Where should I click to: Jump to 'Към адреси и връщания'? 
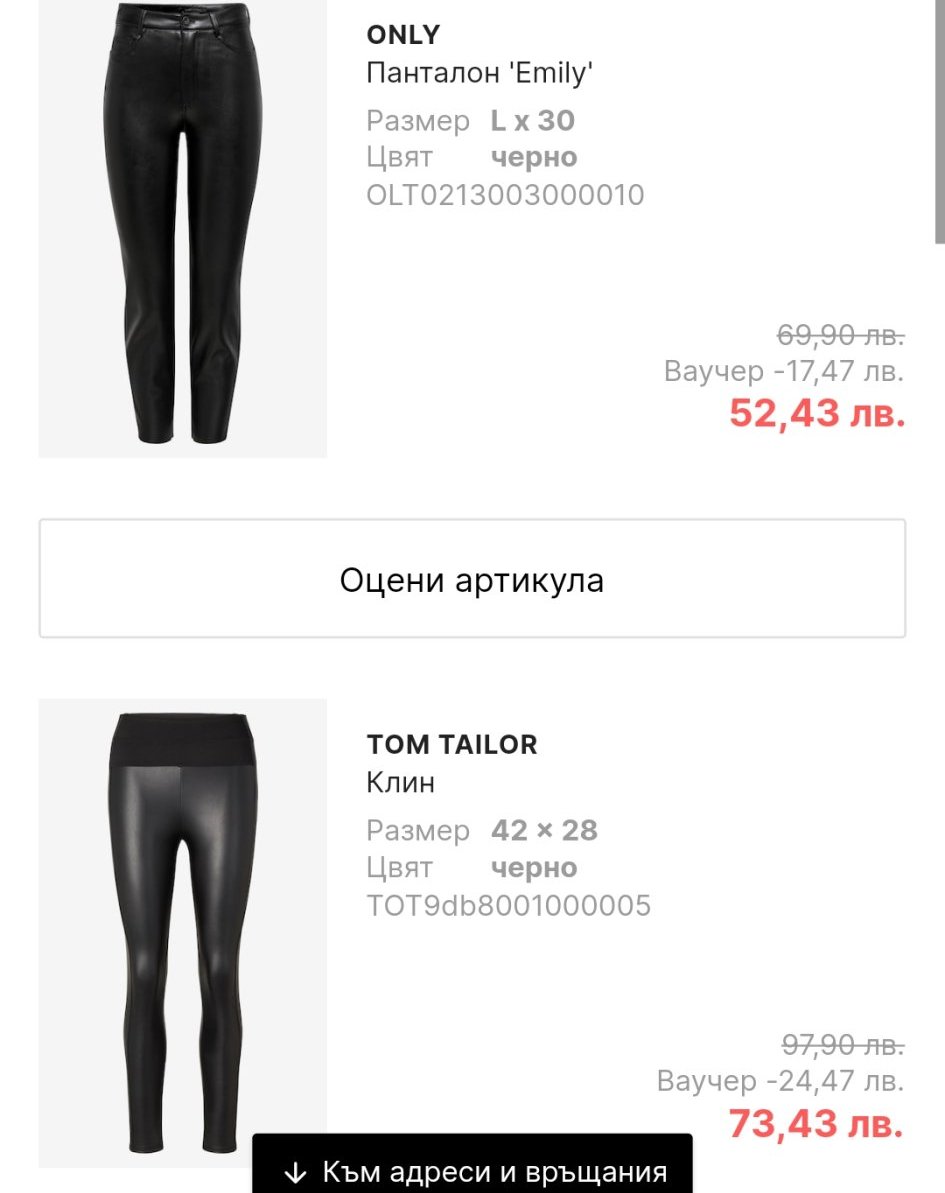(472, 1170)
